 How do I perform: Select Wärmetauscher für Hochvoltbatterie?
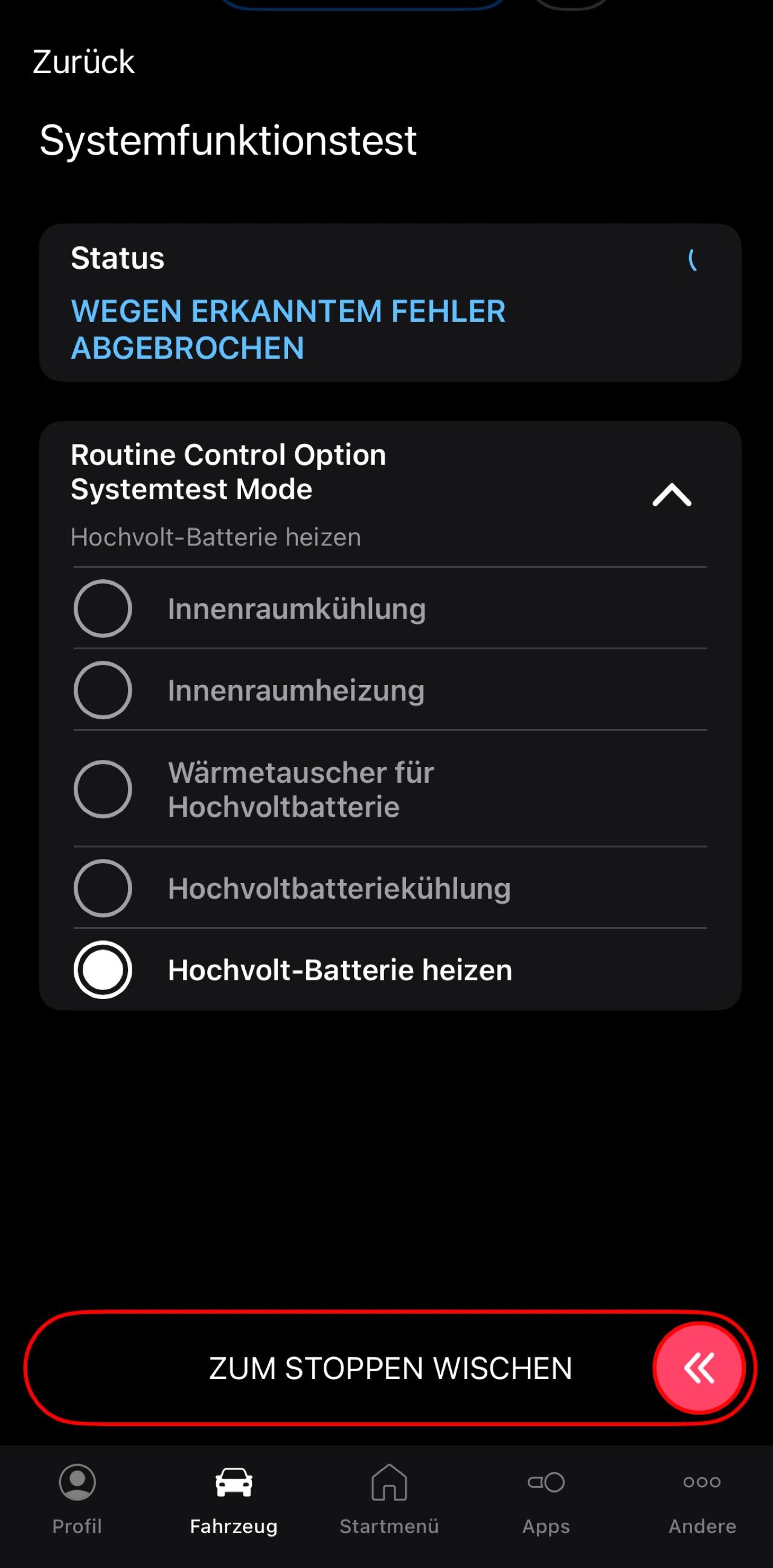(x=390, y=789)
